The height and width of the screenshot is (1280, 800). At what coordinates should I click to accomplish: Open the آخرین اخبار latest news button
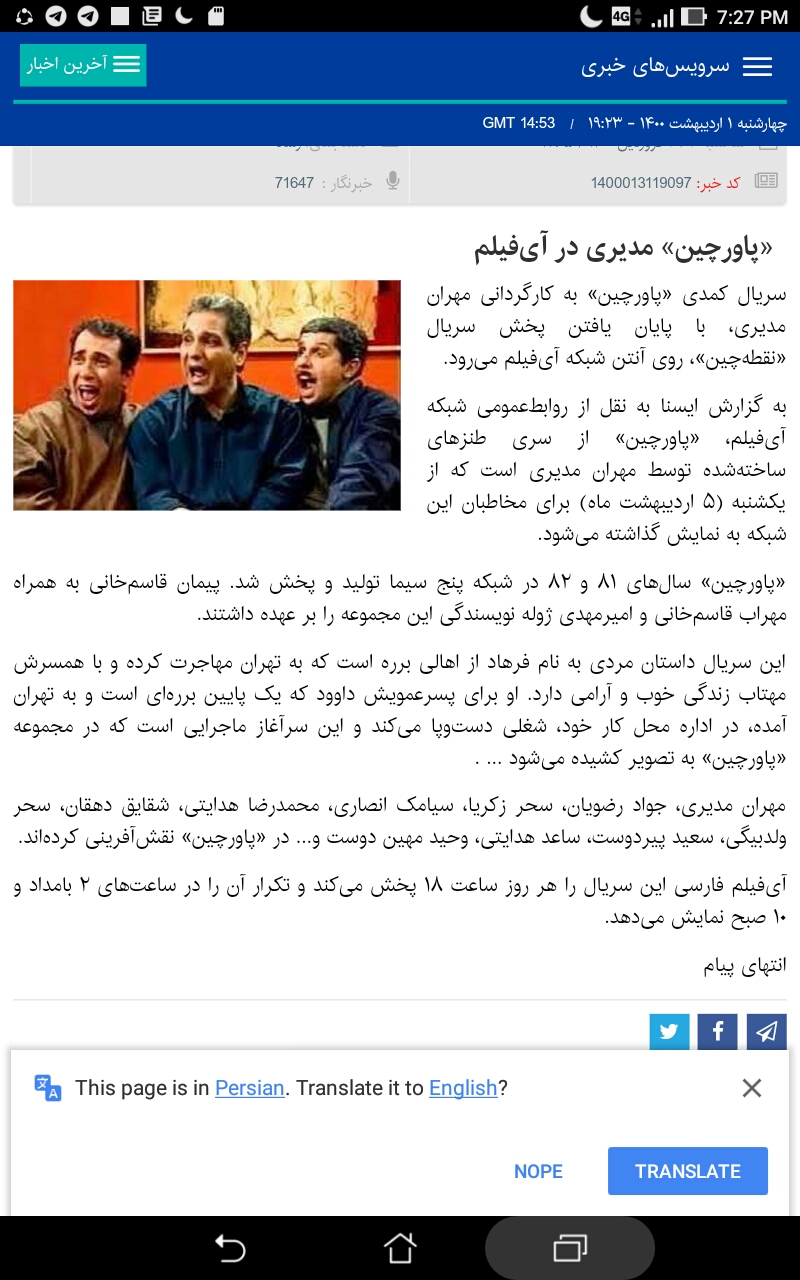[x=83, y=65]
